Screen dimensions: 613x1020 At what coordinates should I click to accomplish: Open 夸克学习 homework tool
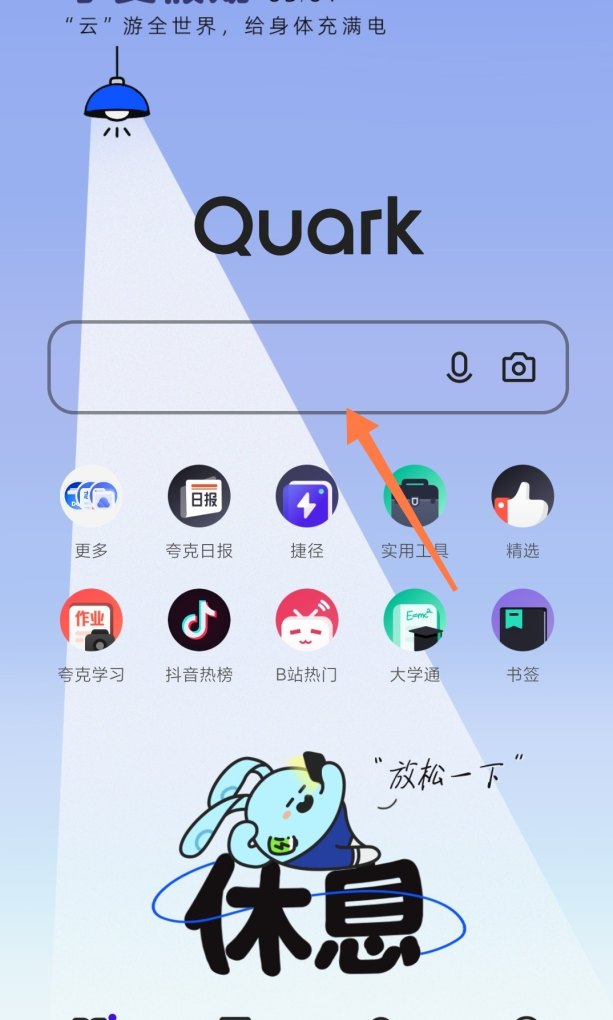(91, 621)
